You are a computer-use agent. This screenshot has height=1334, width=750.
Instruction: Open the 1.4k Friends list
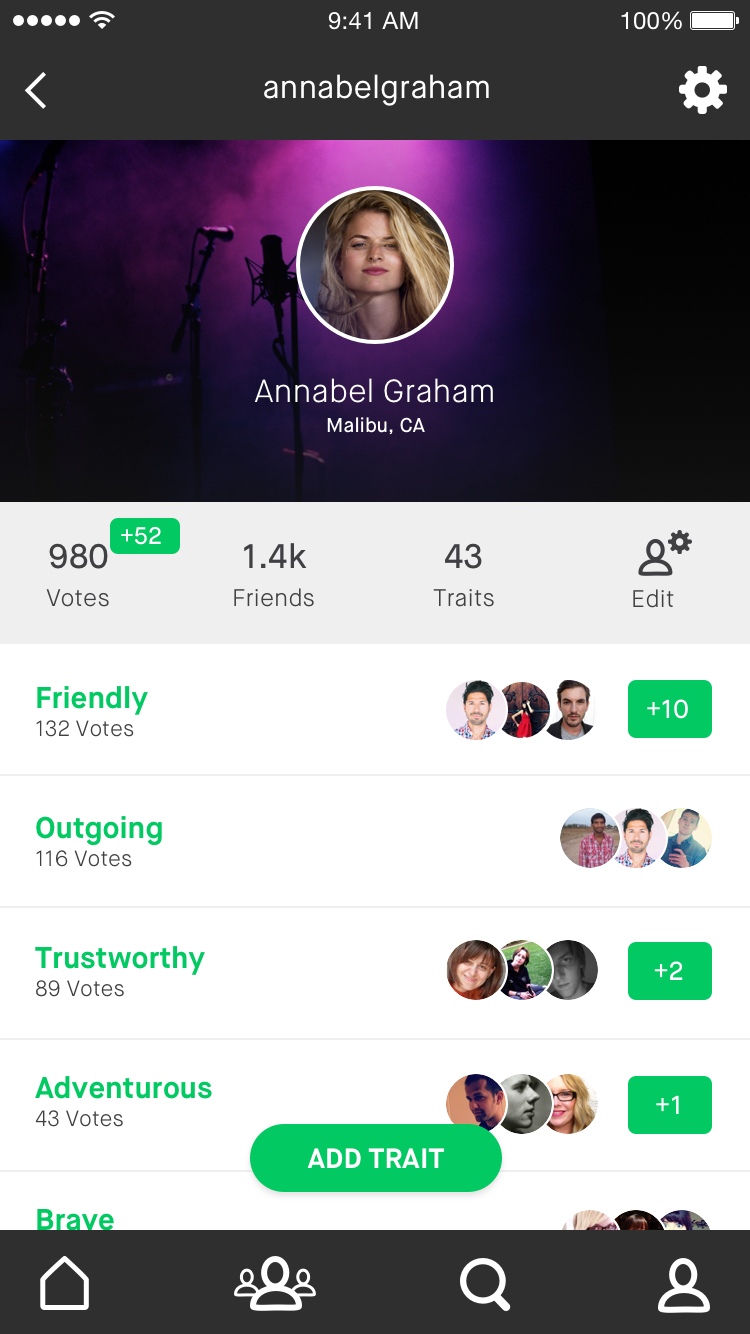[273, 574]
